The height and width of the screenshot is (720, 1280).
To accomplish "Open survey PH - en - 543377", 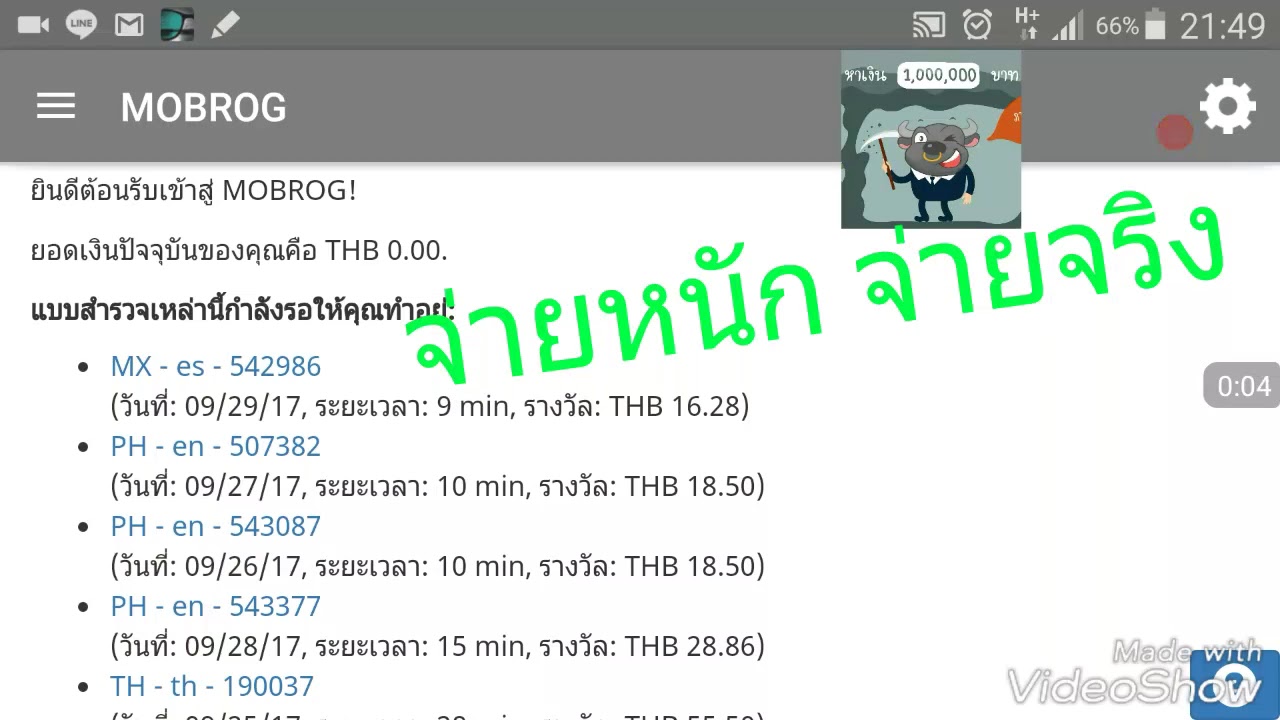I will (x=215, y=606).
